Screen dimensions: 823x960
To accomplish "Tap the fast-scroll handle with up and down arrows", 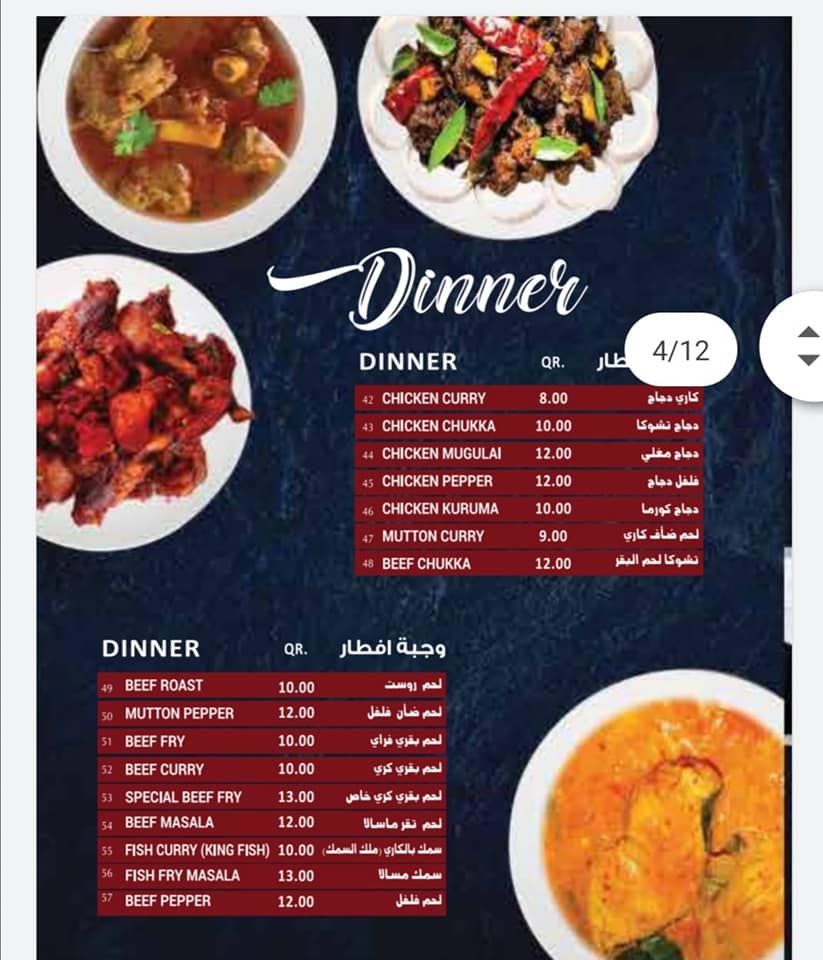I will [801, 347].
